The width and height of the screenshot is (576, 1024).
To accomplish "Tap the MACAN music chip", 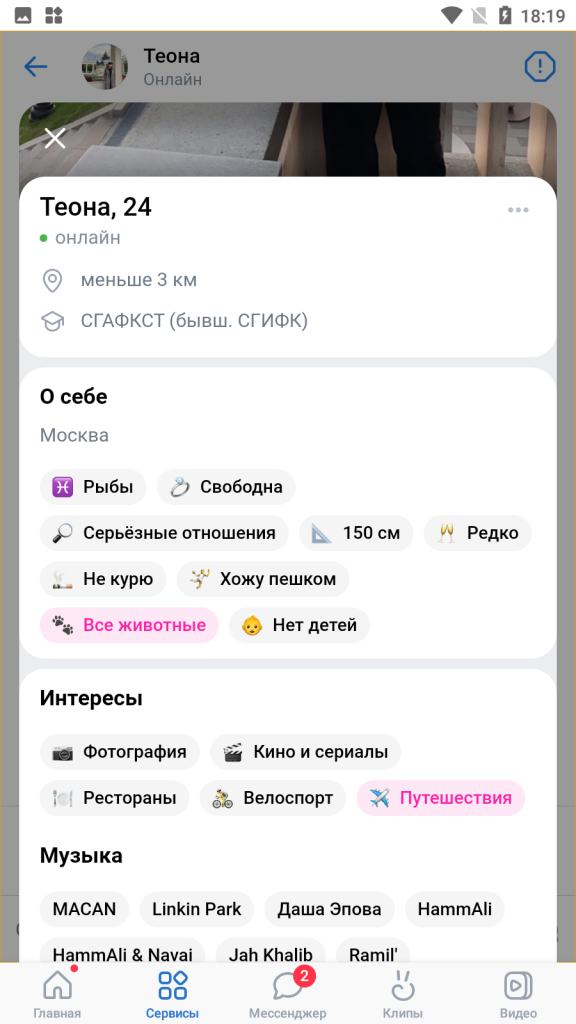I will pyautogui.click(x=84, y=909).
